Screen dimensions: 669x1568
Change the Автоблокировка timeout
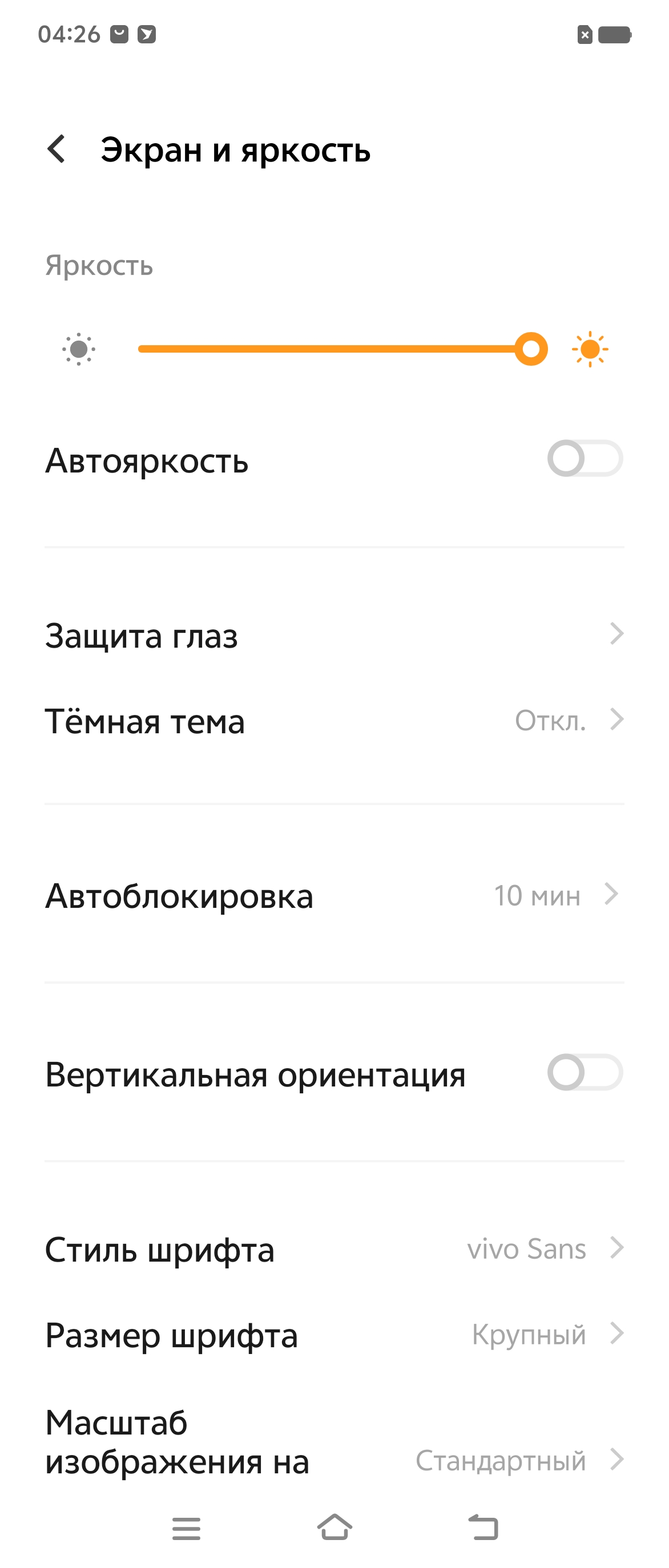[x=334, y=895]
